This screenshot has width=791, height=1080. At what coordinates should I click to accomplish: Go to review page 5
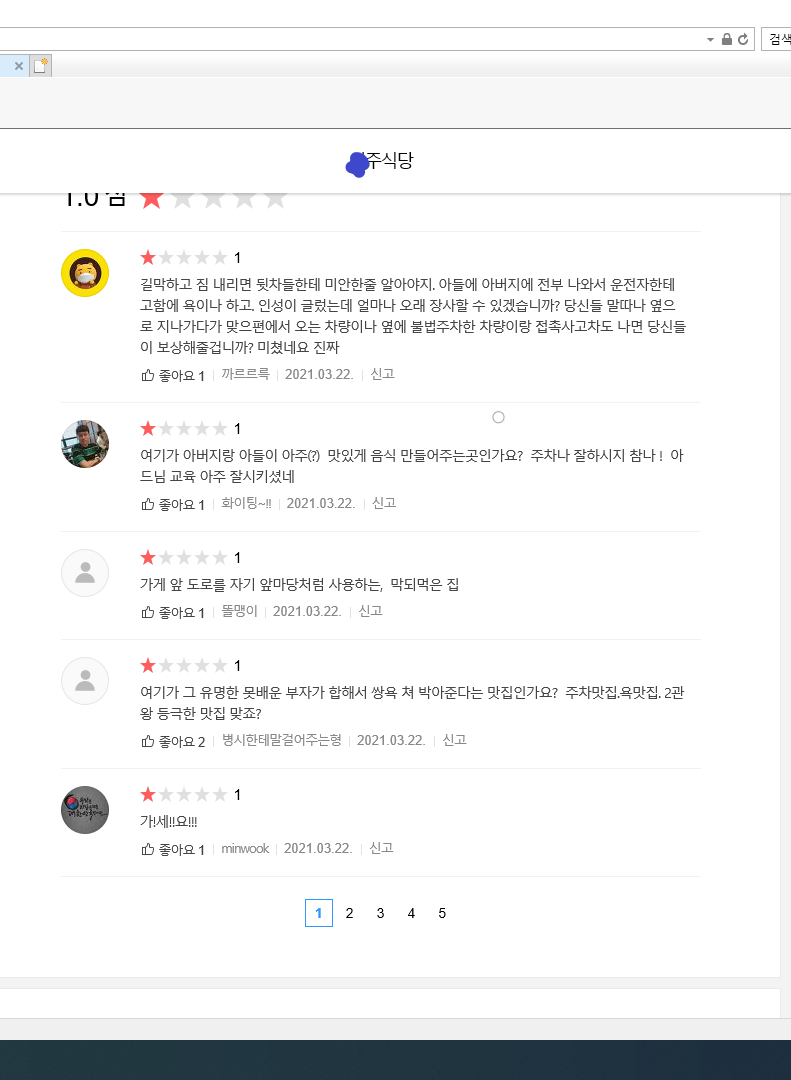point(442,913)
